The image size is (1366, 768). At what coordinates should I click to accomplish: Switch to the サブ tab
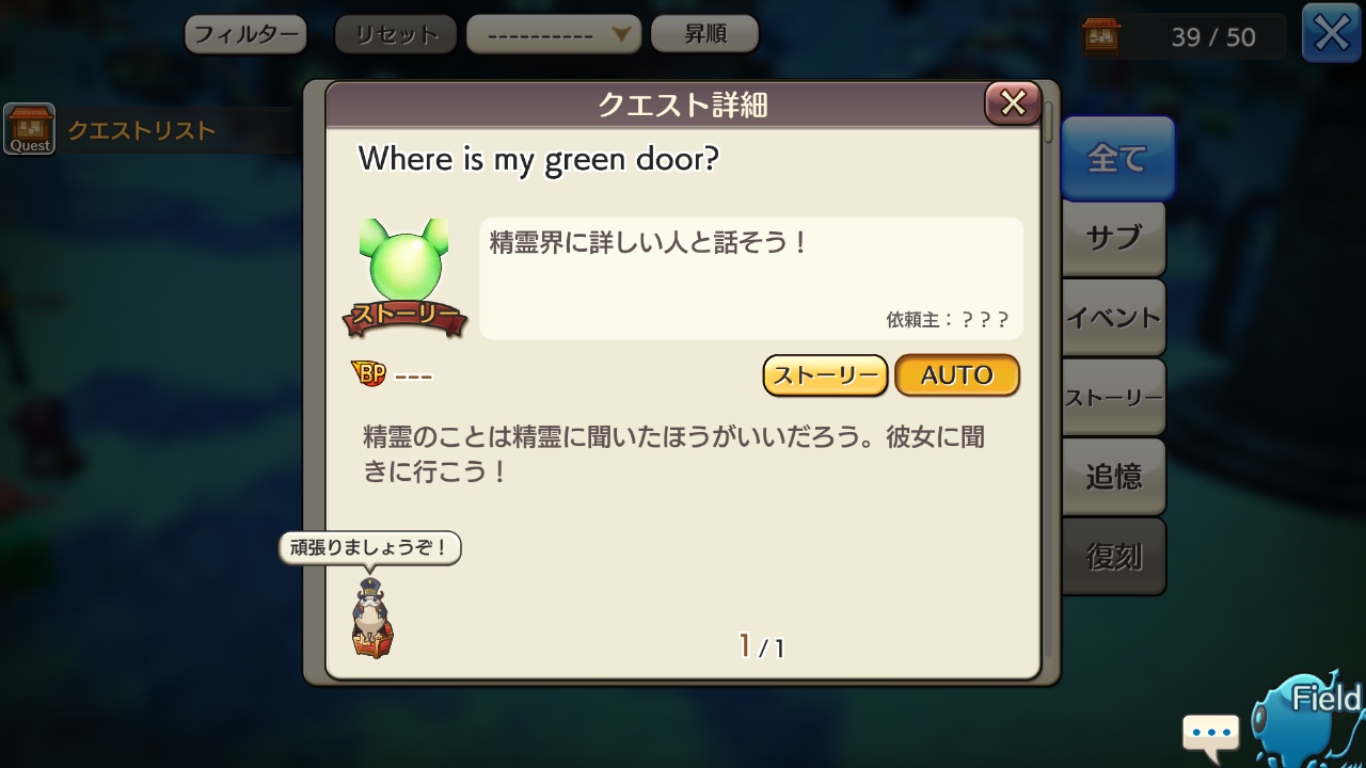(x=1114, y=238)
